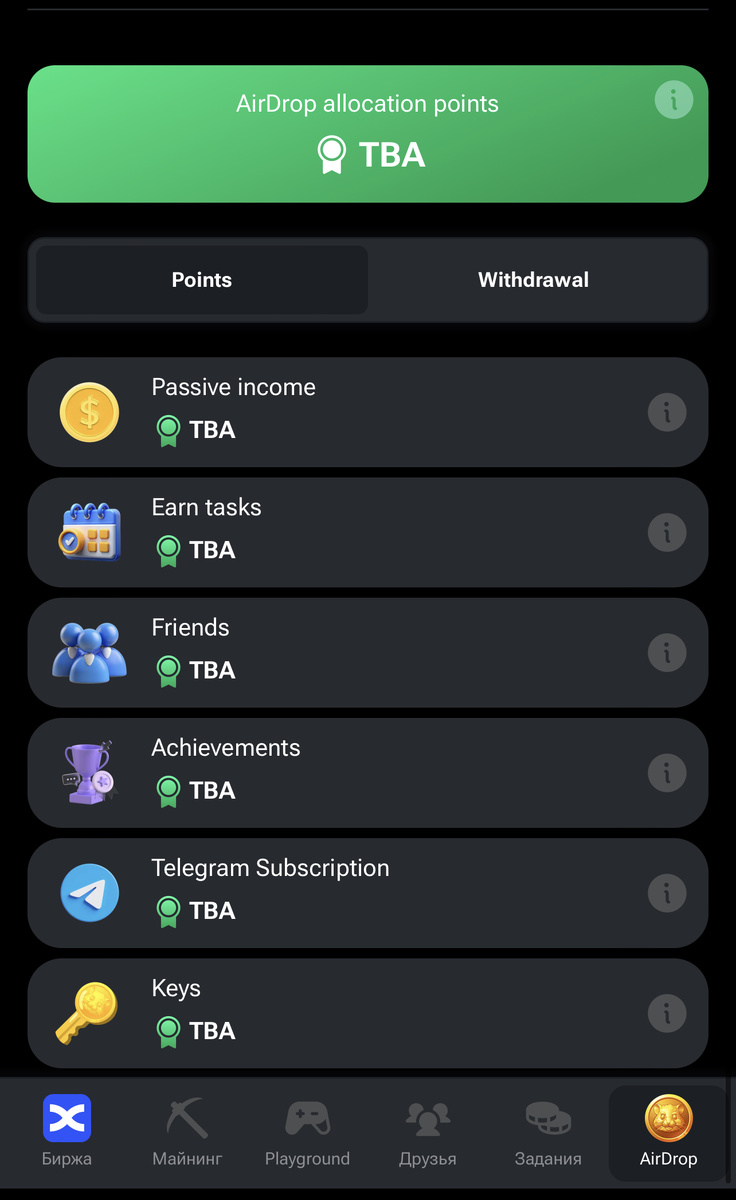
Task: Go to the Биржа tab
Action: point(67,1132)
